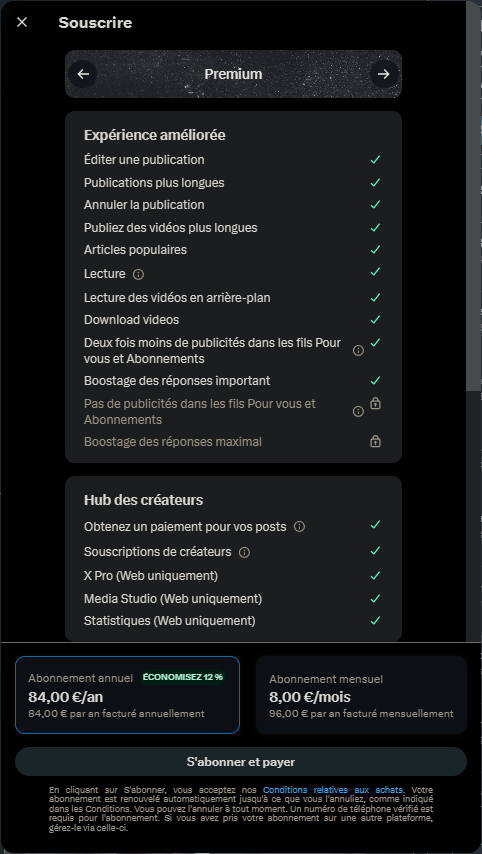
Task: Close the Souscrire dialog
Action: tap(22, 22)
